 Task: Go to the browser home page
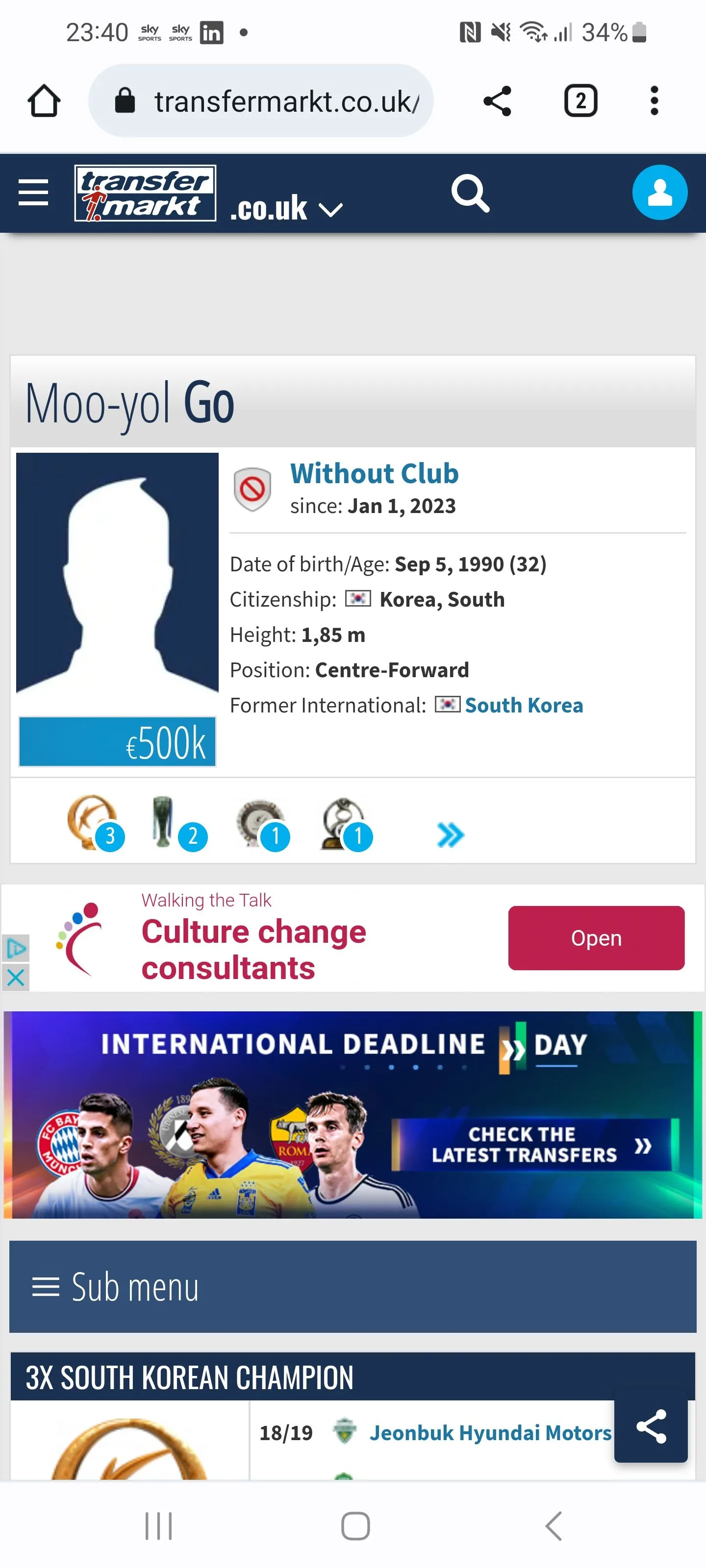44,100
